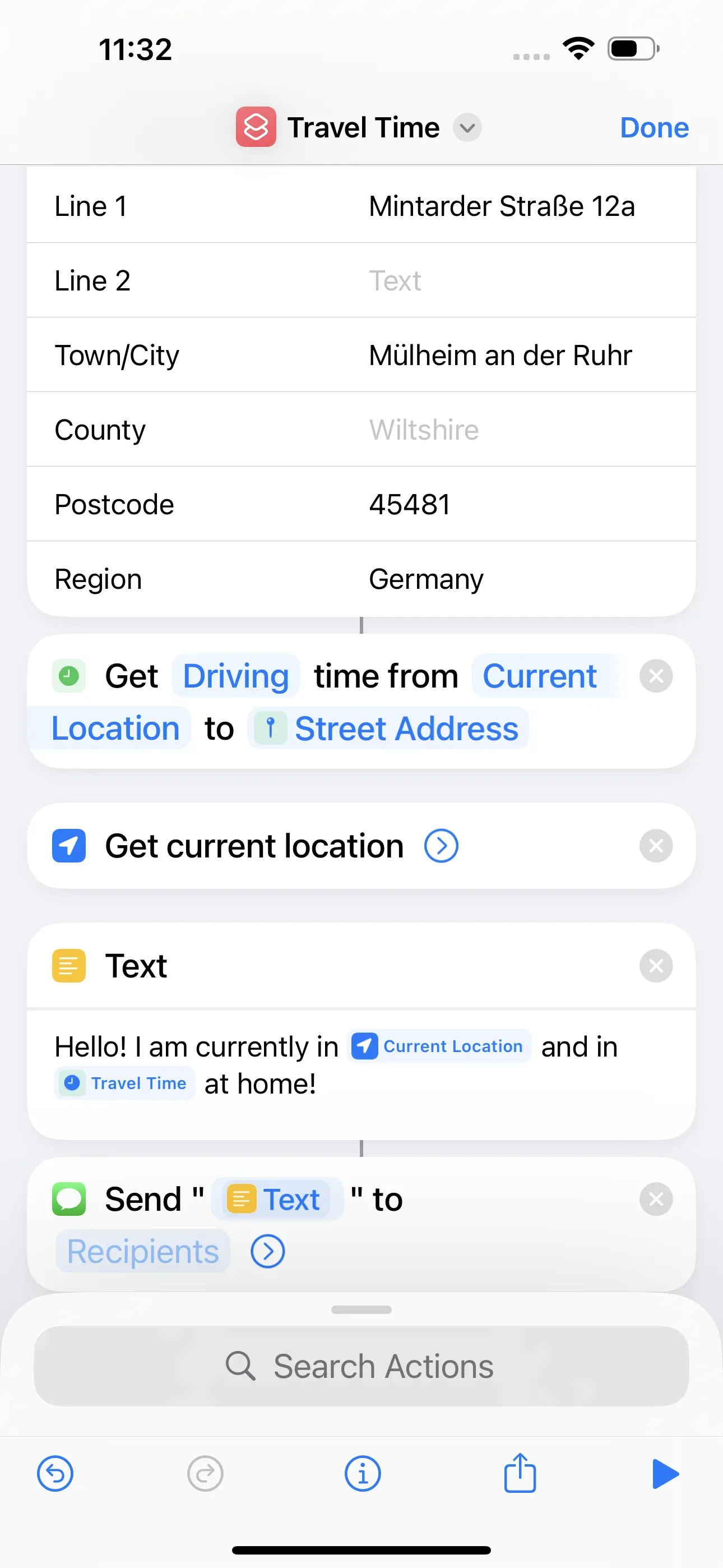This screenshot has width=723, height=1568.
Task: Choose Recipients for the message
Action: (x=143, y=1252)
